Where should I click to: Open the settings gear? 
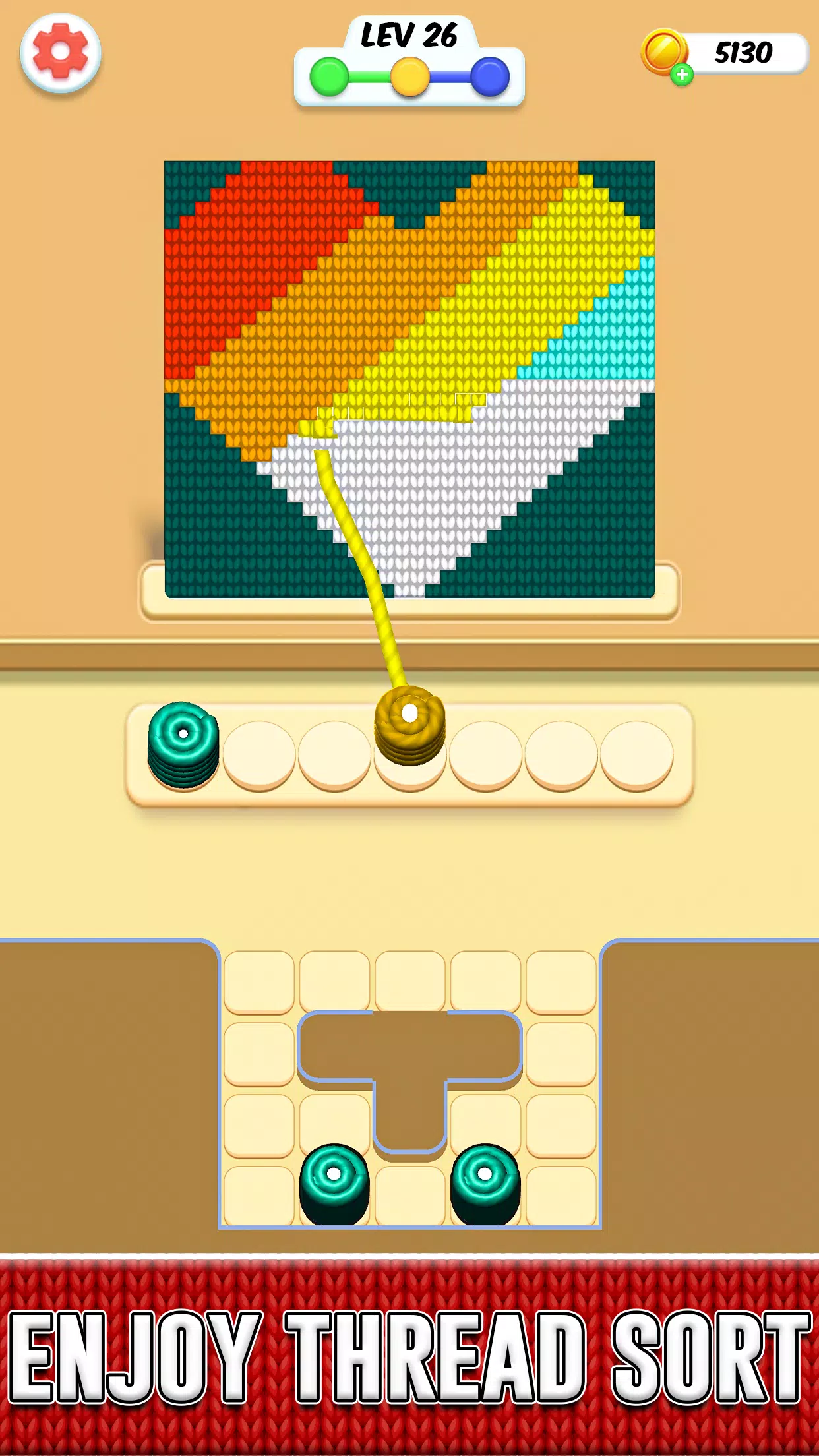pyautogui.click(x=60, y=52)
